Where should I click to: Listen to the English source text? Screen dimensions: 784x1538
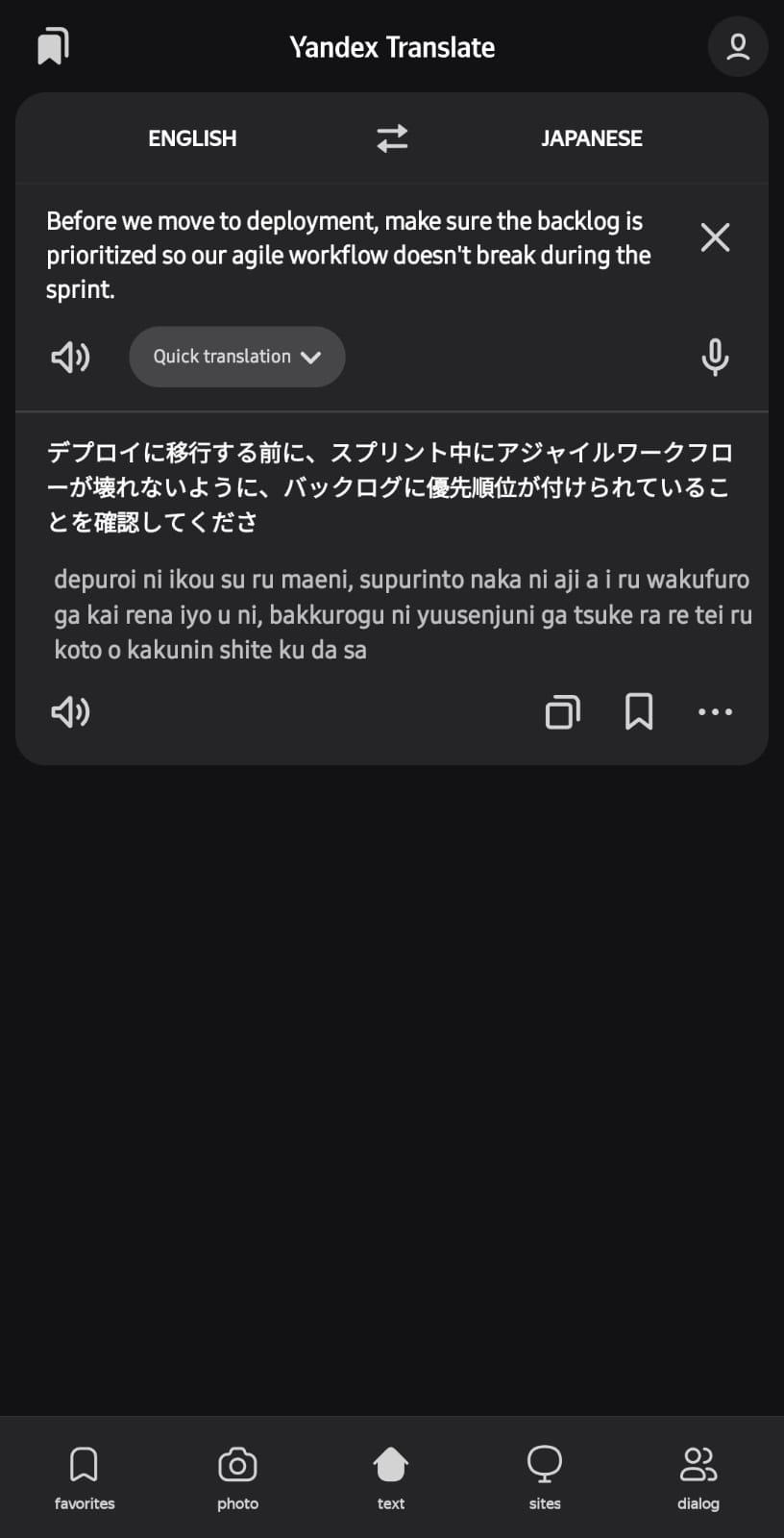69,357
